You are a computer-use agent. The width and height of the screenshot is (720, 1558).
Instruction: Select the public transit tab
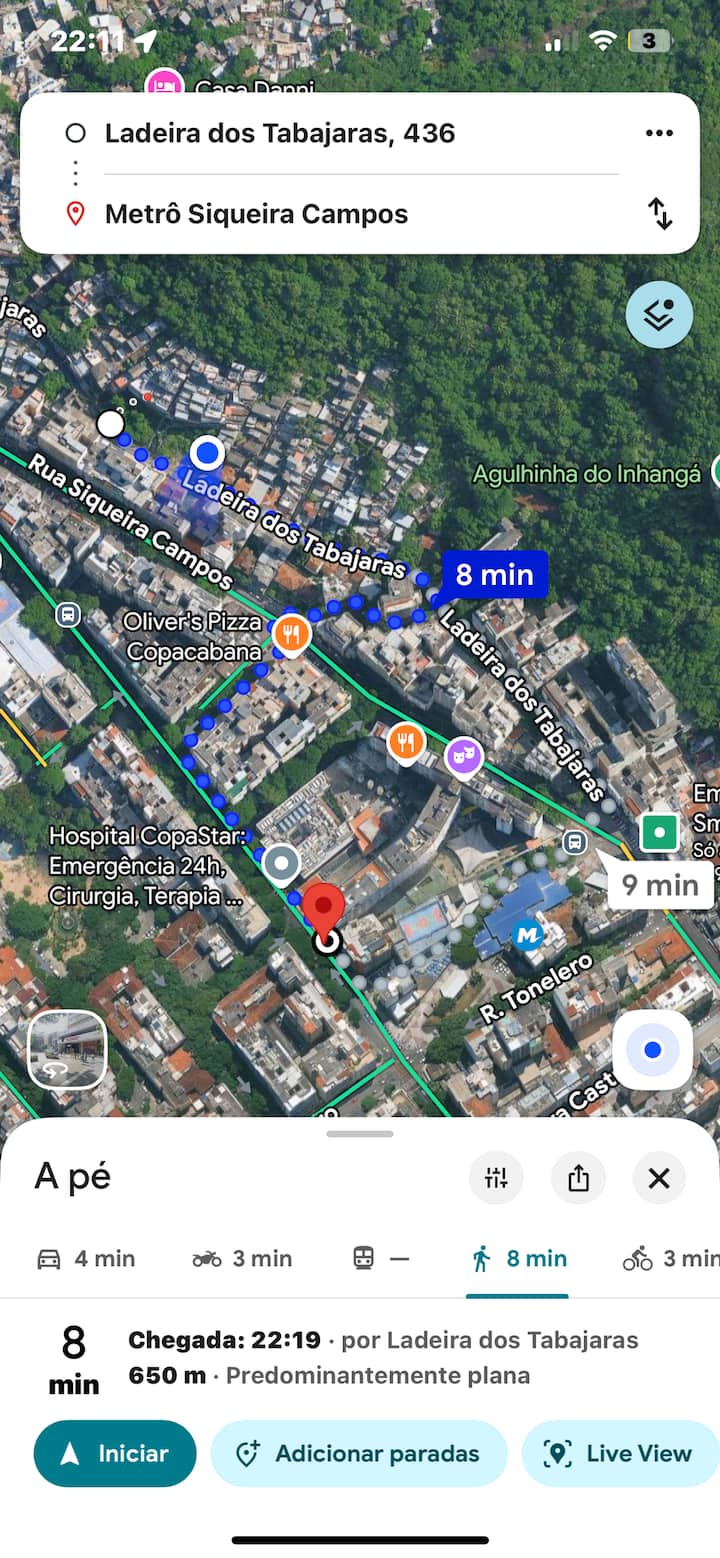(381, 1259)
